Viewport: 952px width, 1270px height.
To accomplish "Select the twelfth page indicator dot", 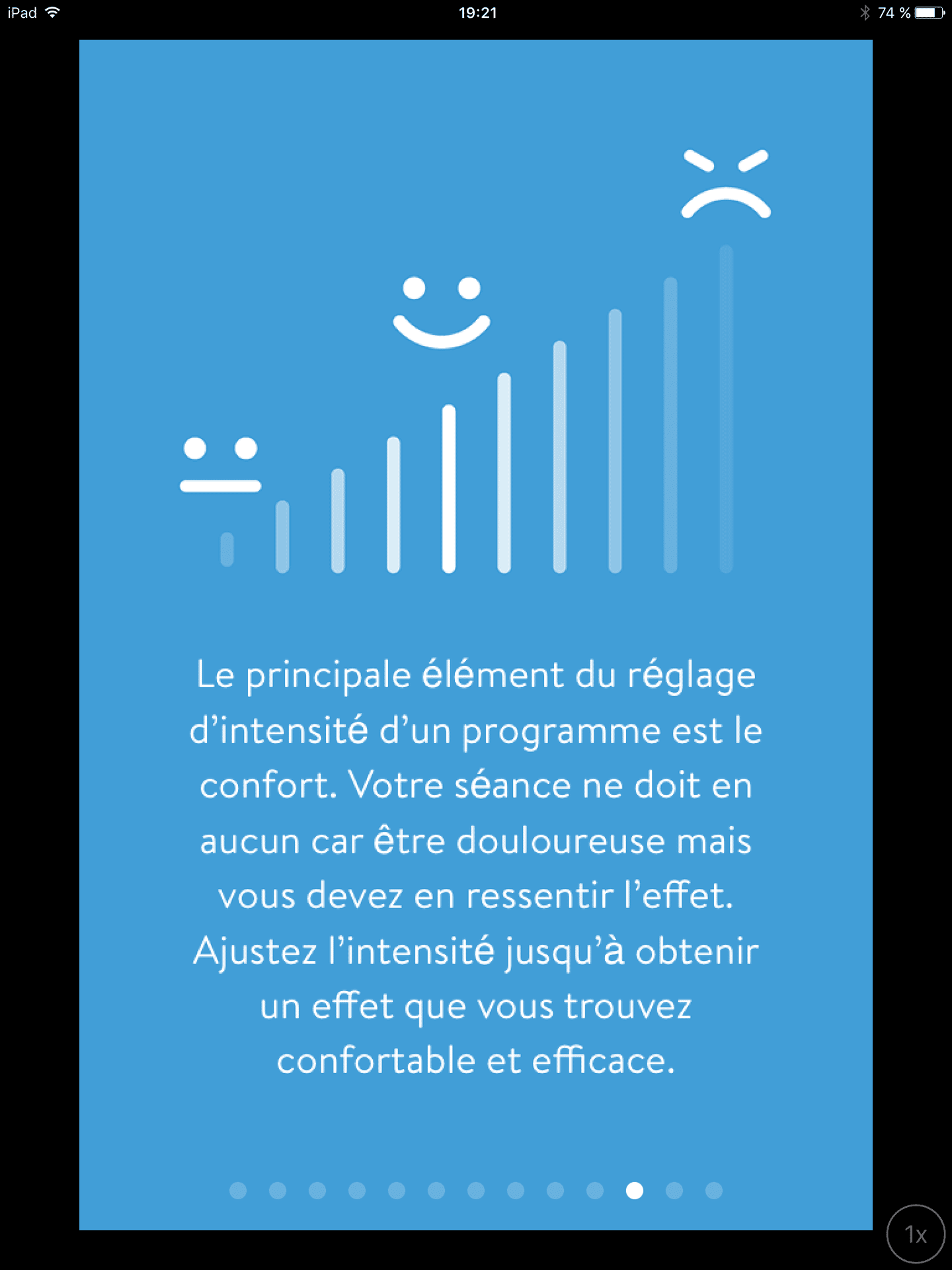I will coord(674,1191).
